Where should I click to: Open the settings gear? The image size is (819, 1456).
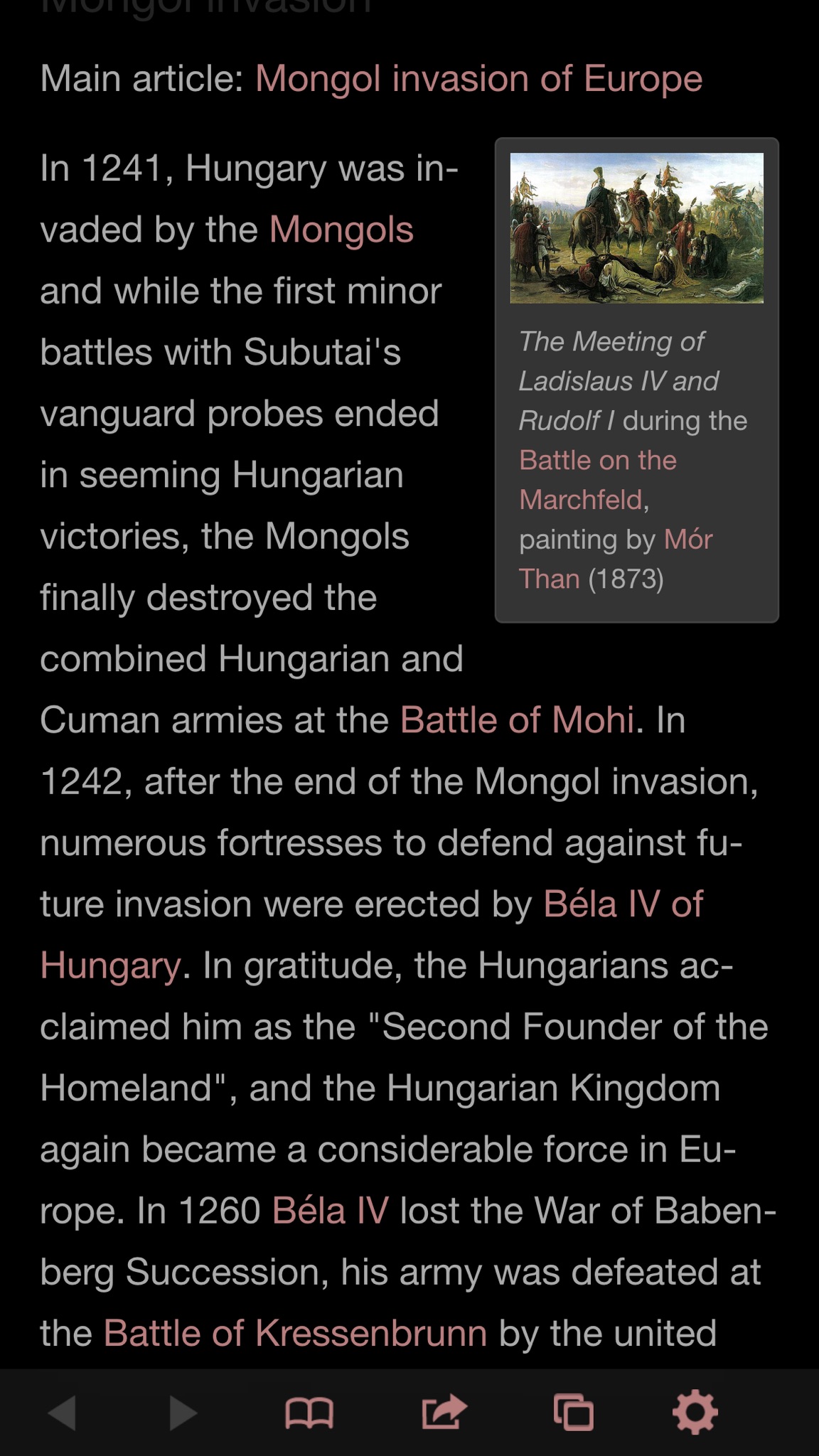click(x=695, y=1412)
